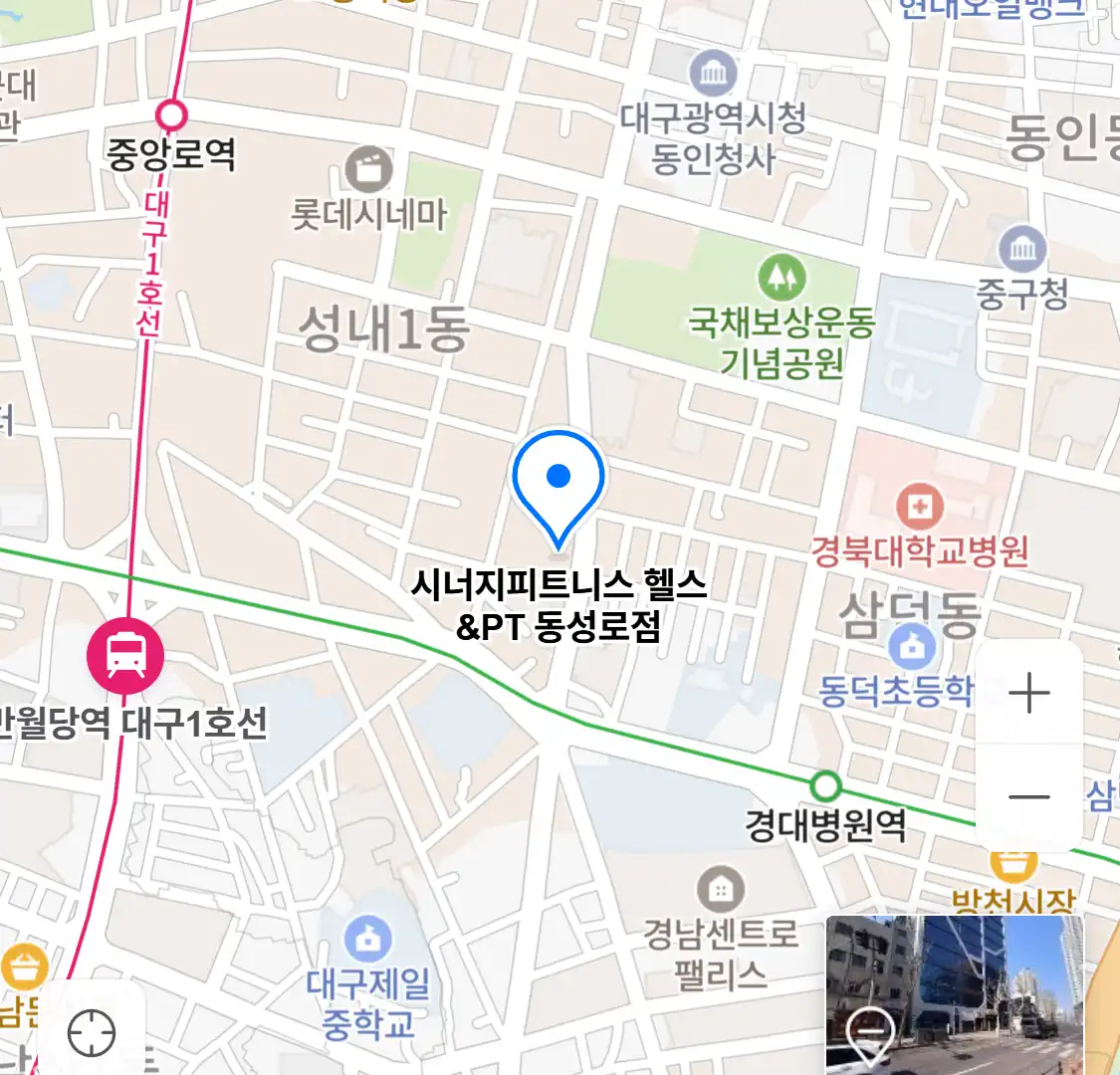The height and width of the screenshot is (1075, 1120).
Task: Open 경북대학교병원 hospital marker
Action: coord(919,507)
